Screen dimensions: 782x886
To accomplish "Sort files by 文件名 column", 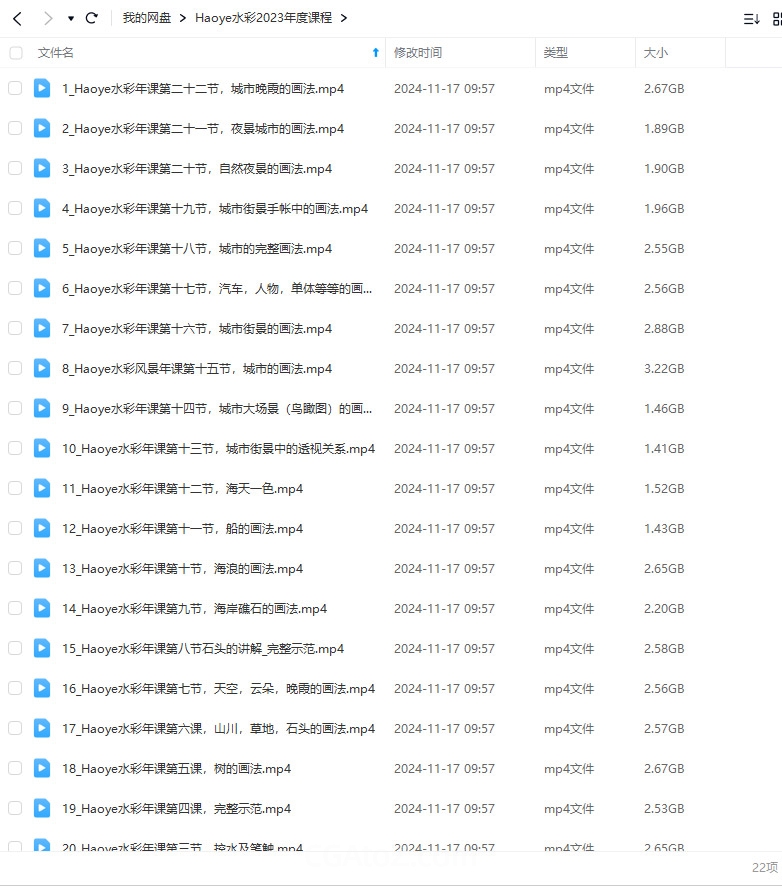I will coord(56,52).
